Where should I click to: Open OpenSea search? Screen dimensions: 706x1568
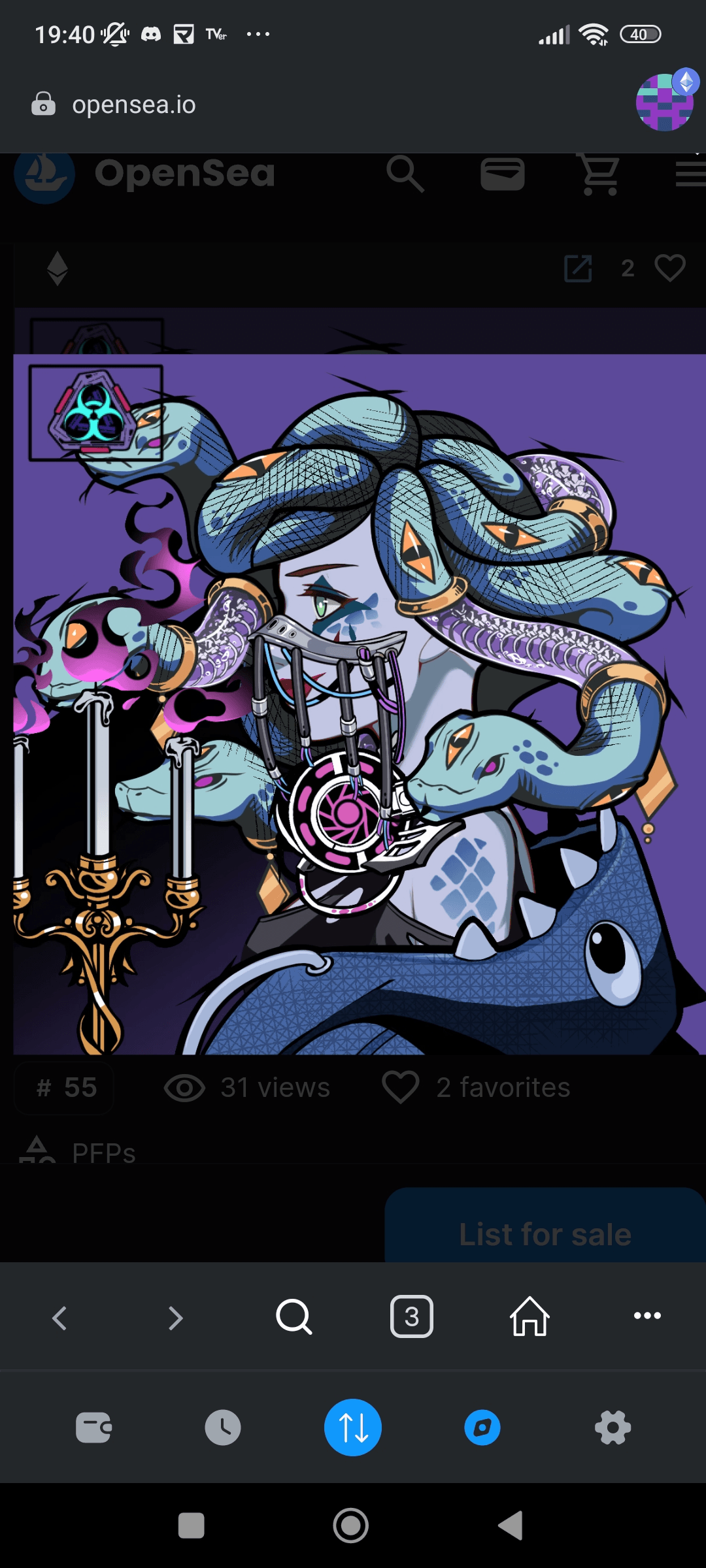(405, 174)
